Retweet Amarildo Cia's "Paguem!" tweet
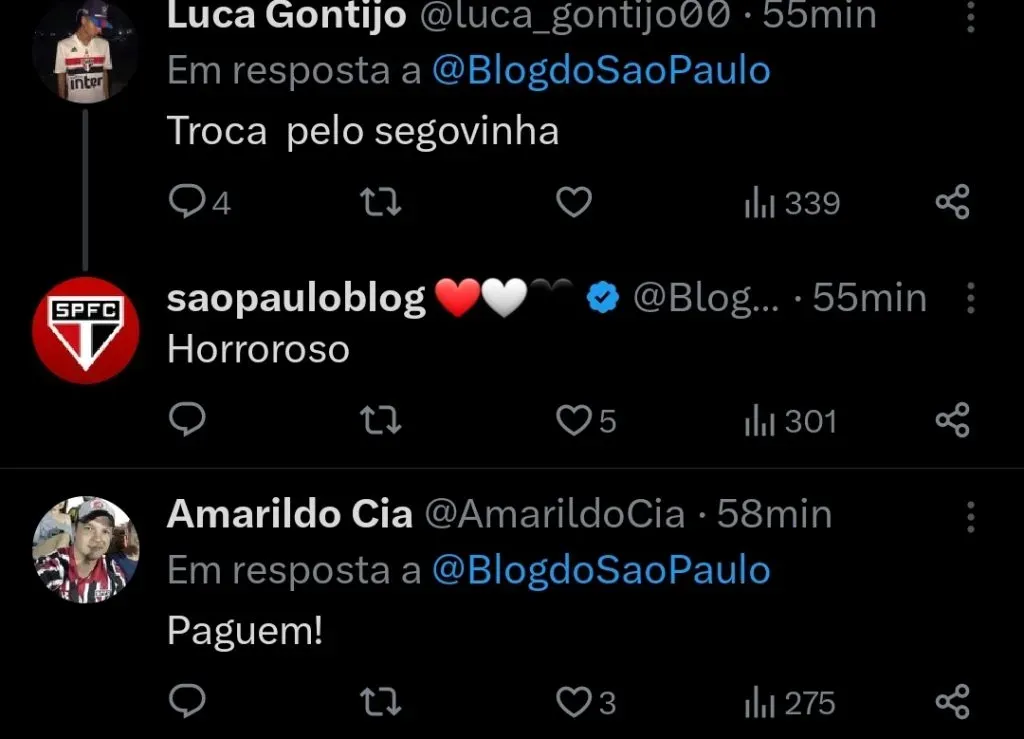Image resolution: width=1024 pixels, height=739 pixels. [380, 702]
